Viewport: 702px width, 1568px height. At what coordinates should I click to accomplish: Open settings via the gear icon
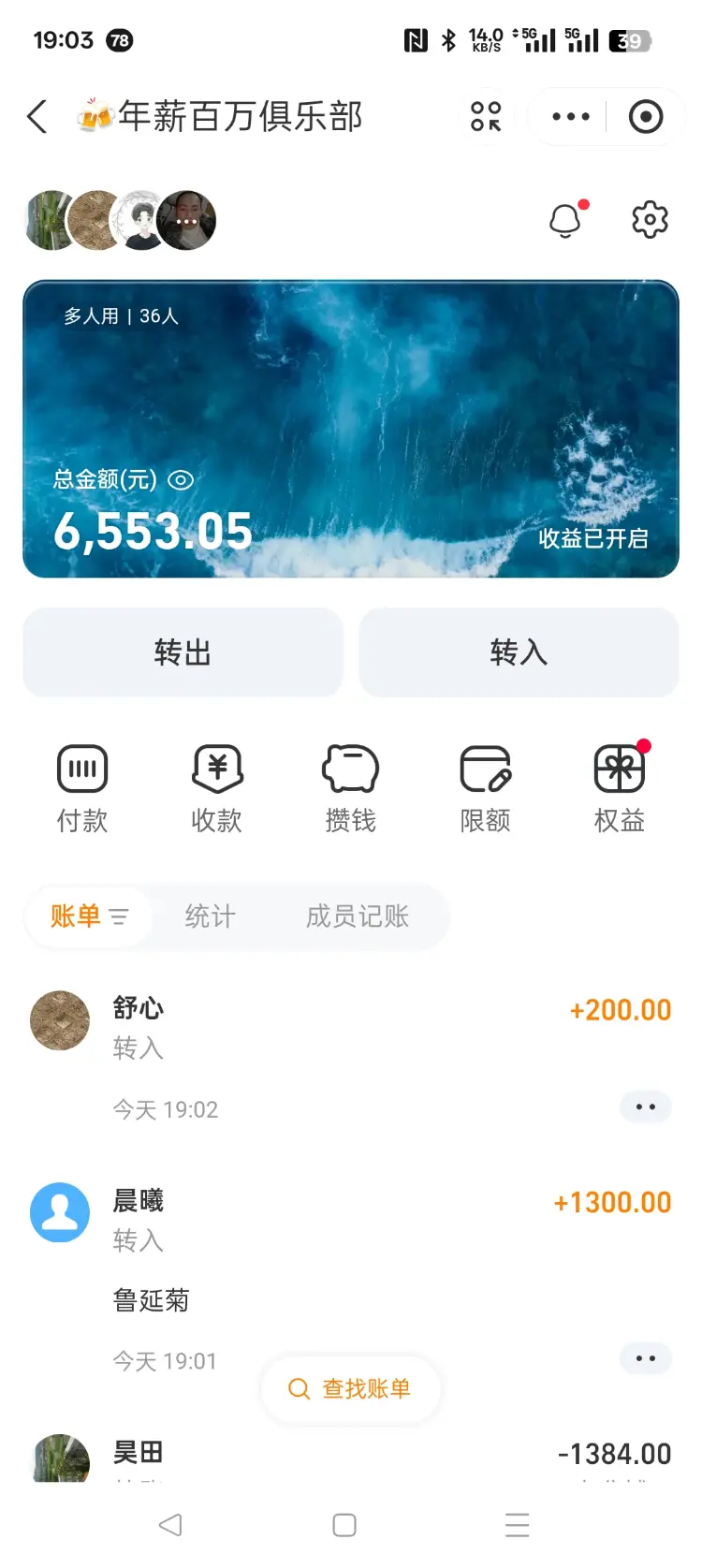[x=650, y=221]
